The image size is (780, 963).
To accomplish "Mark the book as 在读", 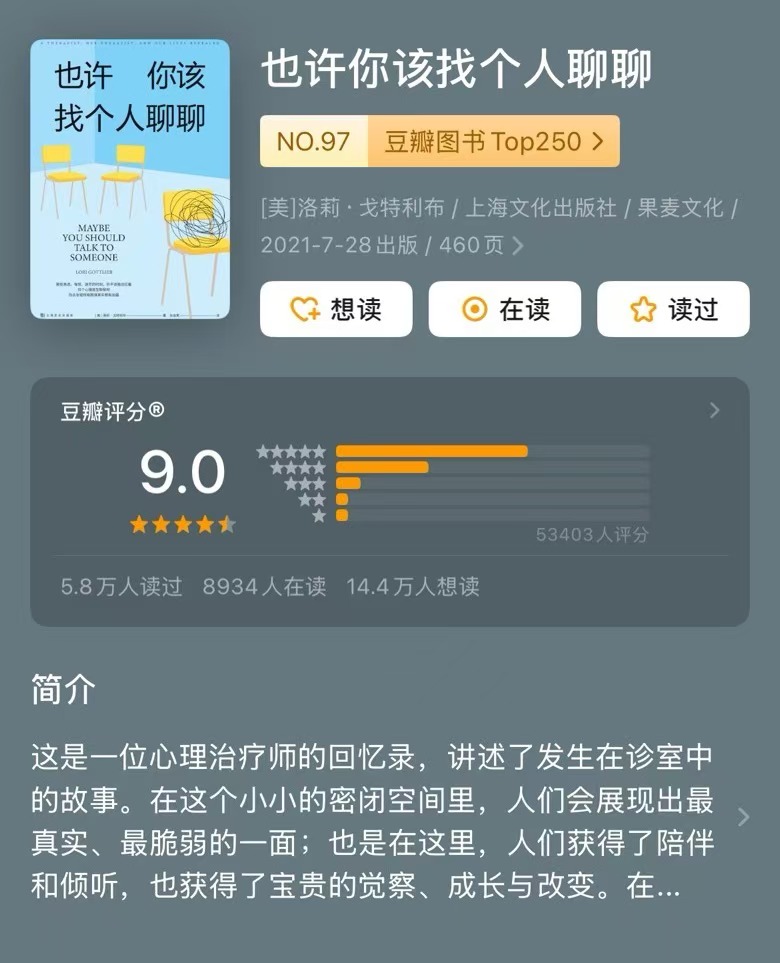I will [504, 309].
